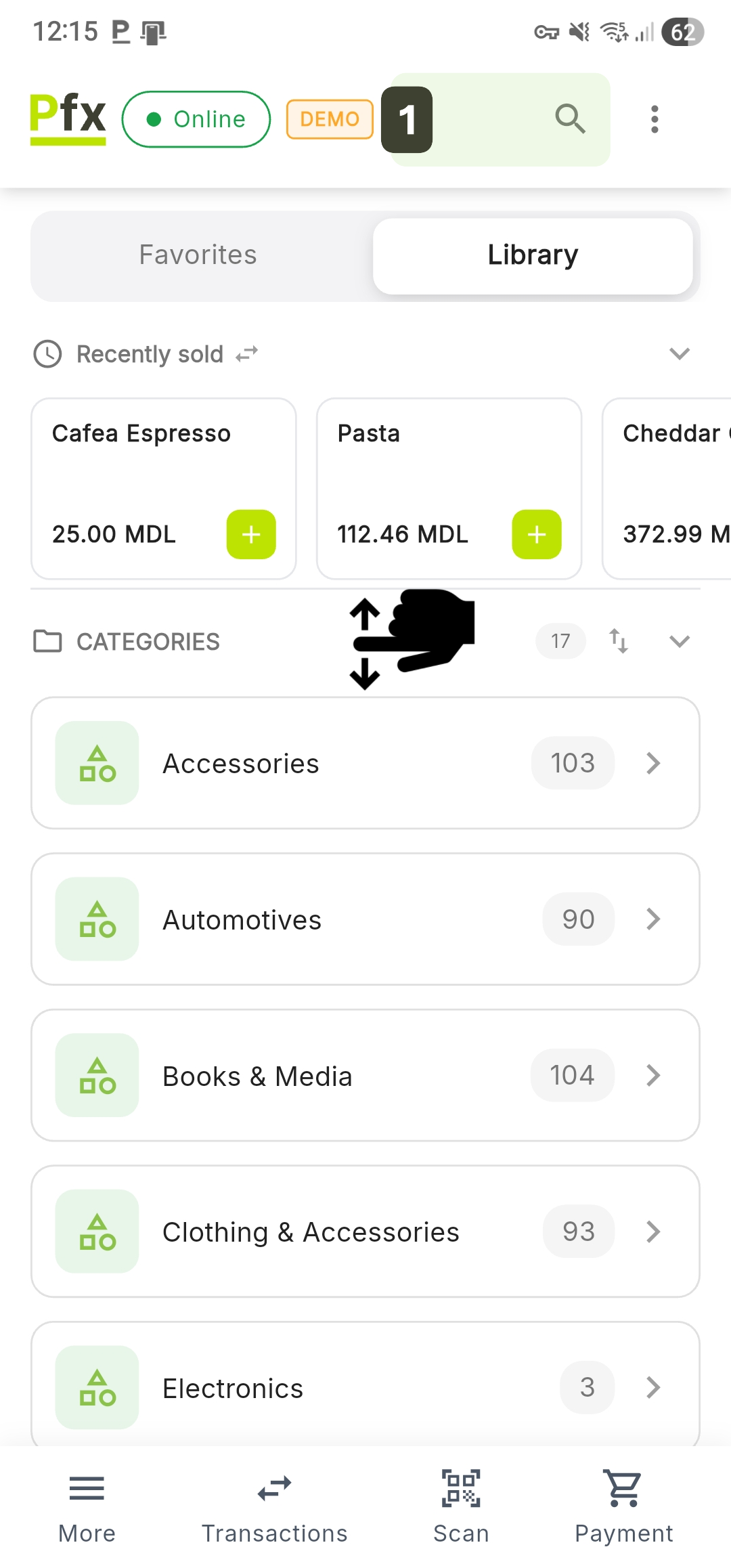Proceed to Payment
Screen dimensions: 731x1568
click(x=623, y=1504)
